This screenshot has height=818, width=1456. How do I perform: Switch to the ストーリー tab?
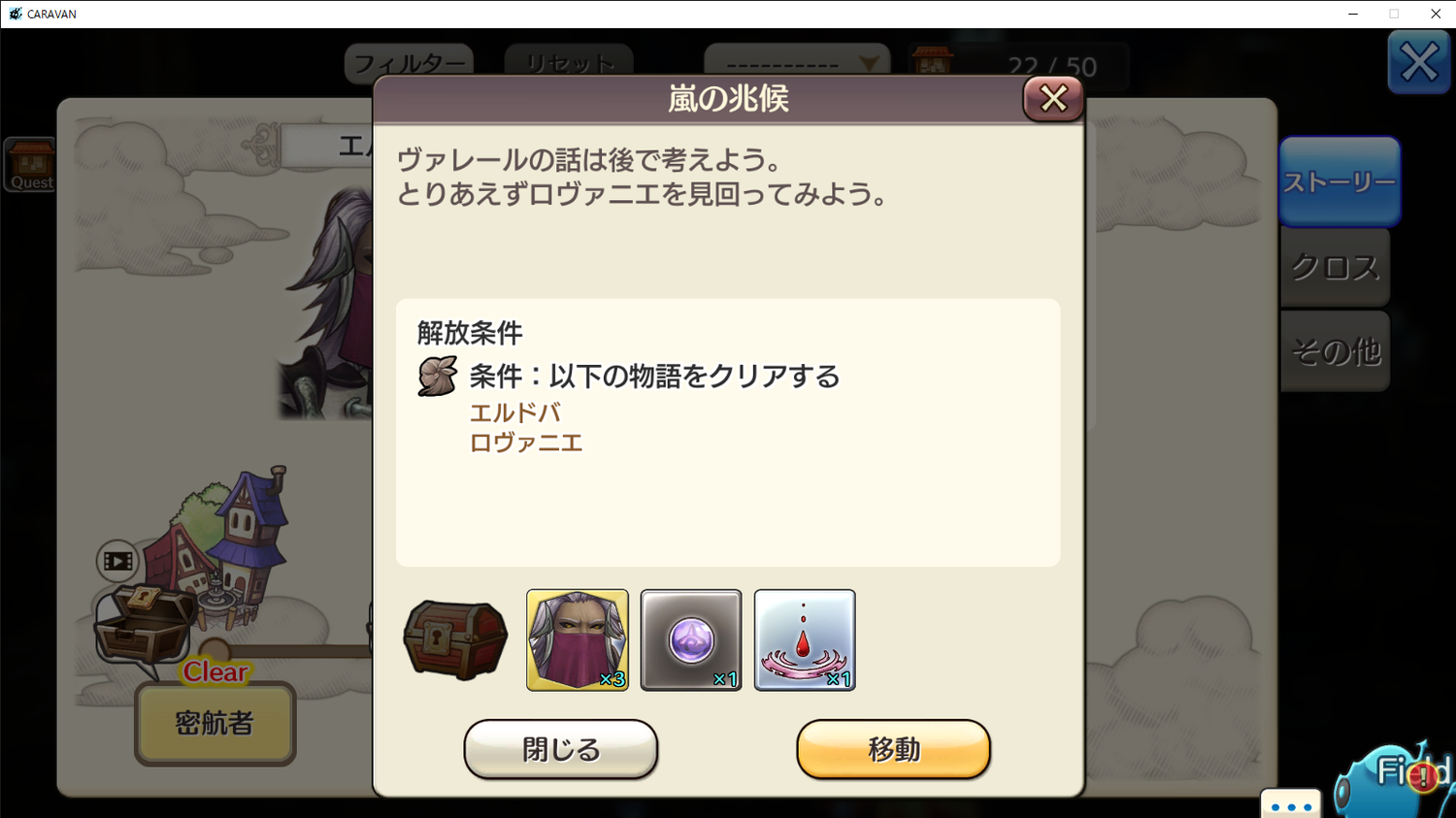pyautogui.click(x=1340, y=182)
